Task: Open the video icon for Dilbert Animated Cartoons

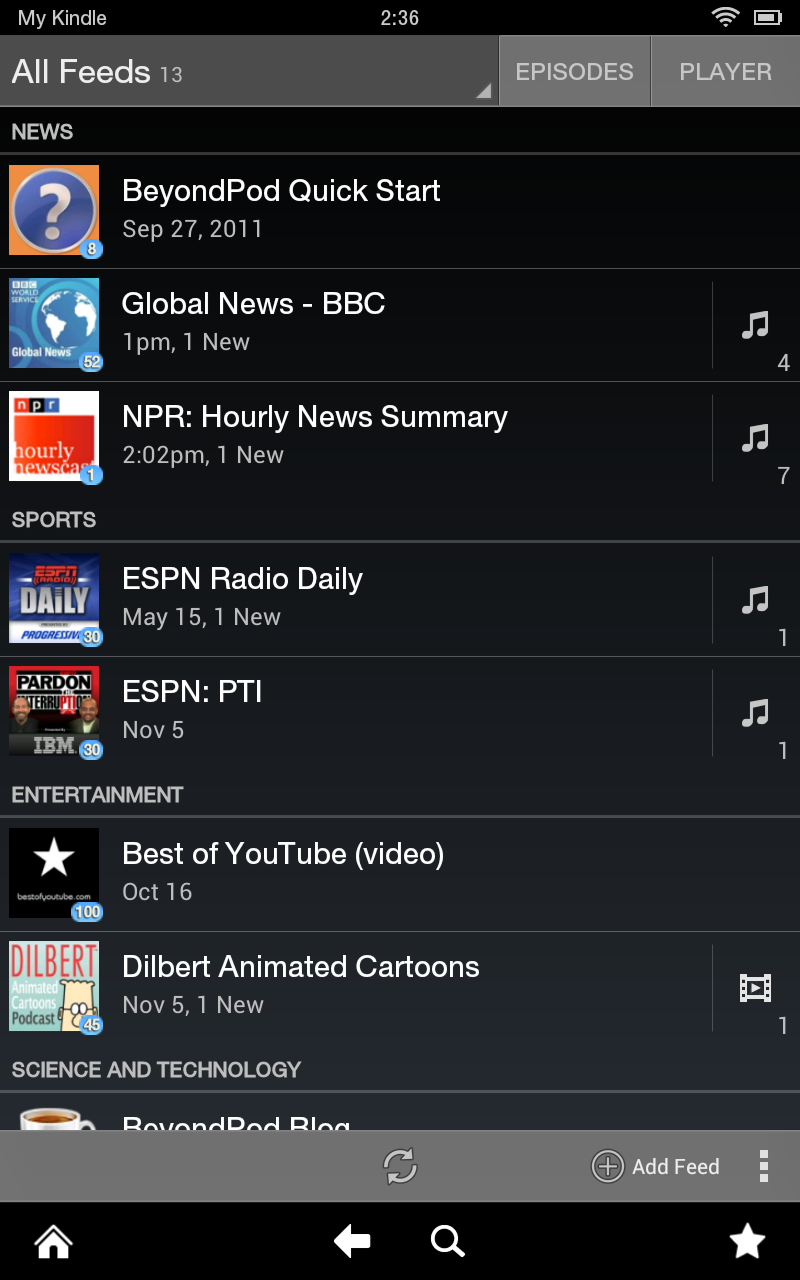Action: [755, 987]
